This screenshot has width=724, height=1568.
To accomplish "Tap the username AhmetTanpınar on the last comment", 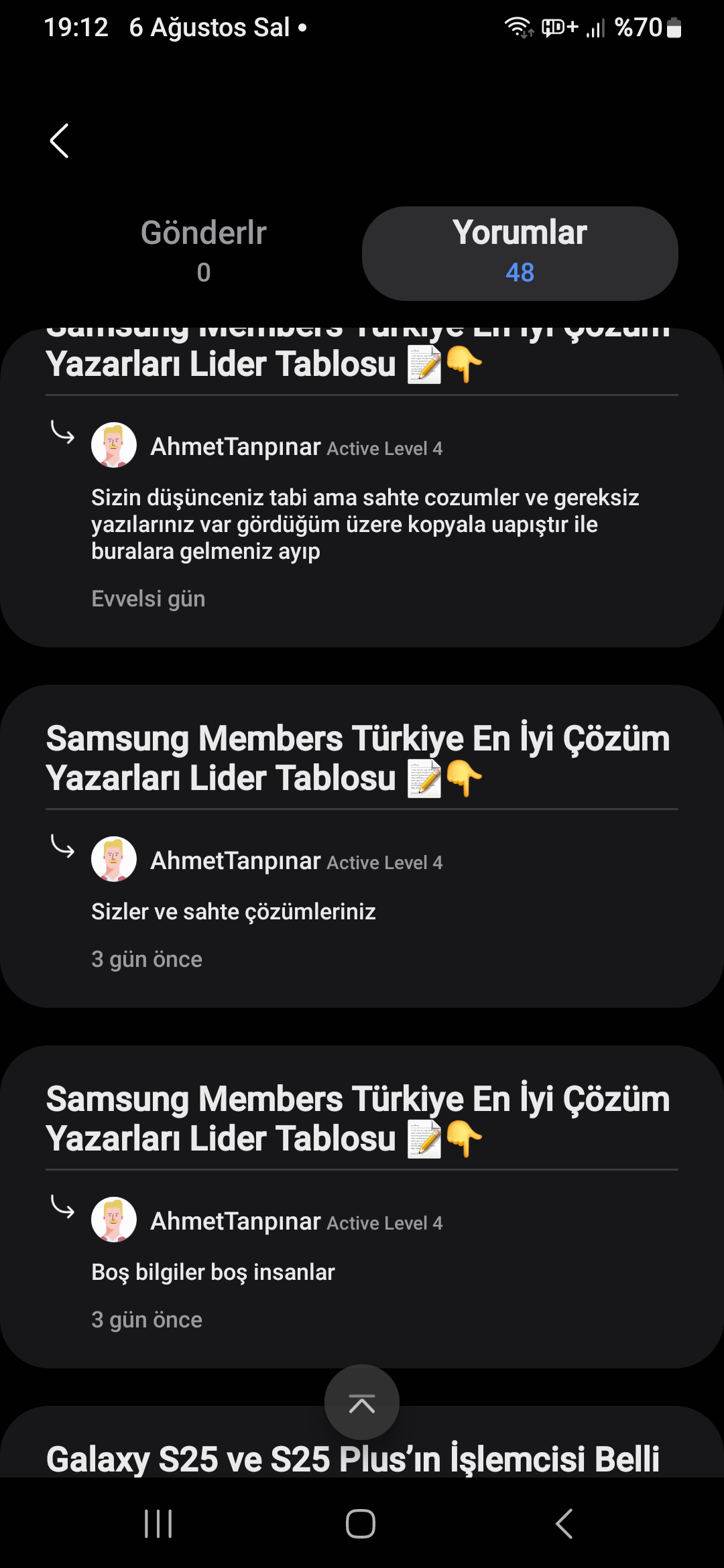I will tap(235, 1220).
